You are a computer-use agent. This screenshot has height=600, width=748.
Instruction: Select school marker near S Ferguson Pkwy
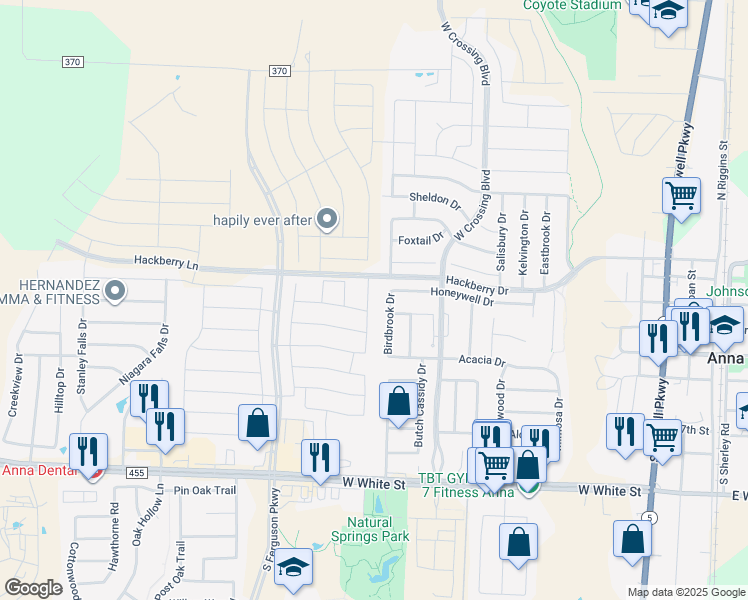point(293,570)
